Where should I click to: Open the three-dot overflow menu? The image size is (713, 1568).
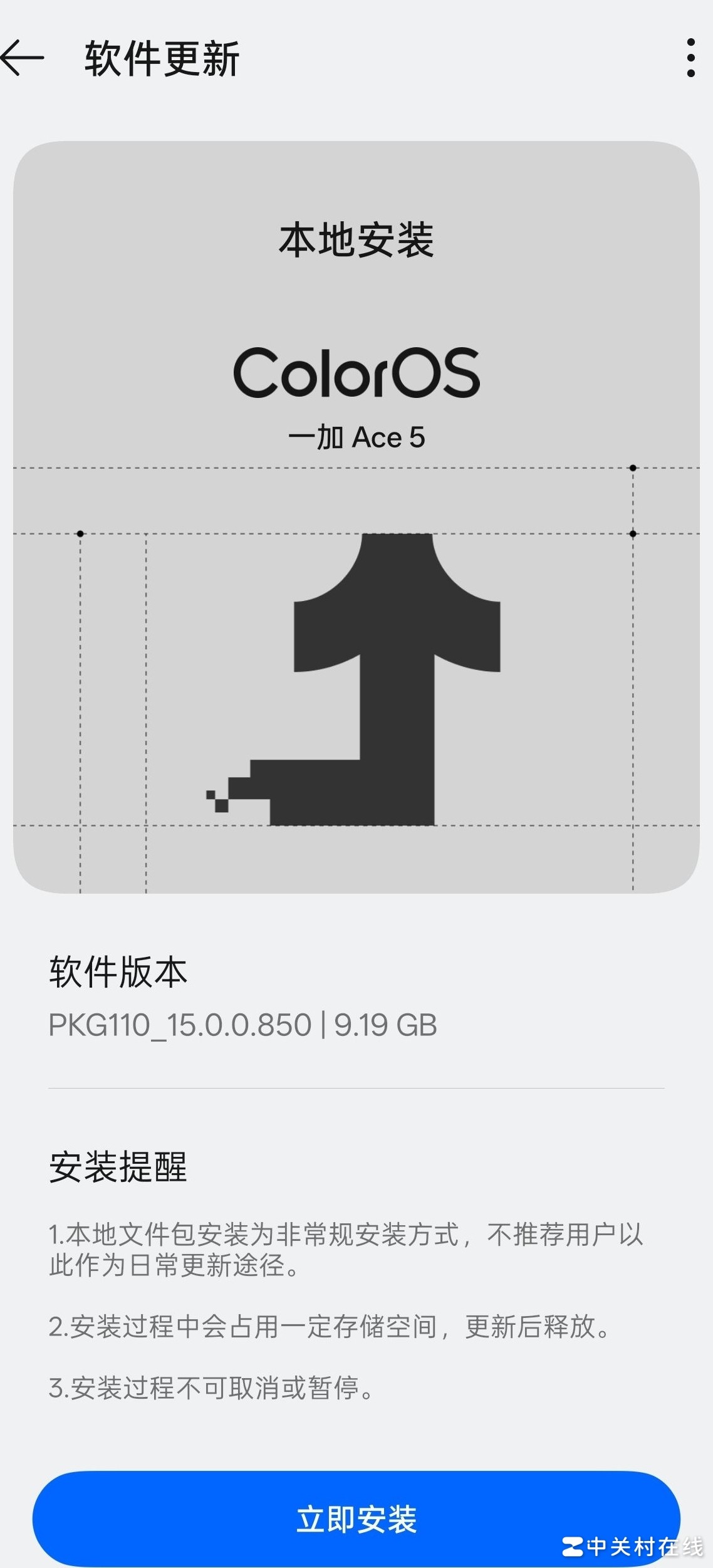[x=690, y=58]
